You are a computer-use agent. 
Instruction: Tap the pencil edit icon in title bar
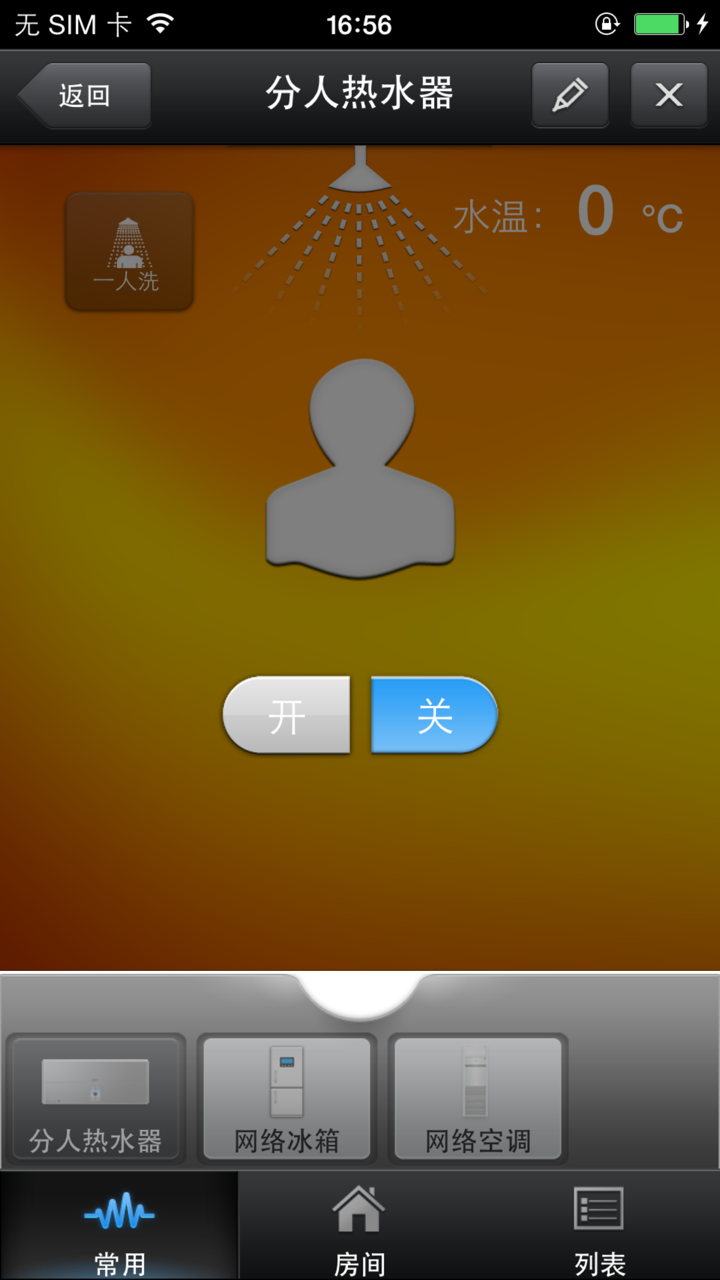pyautogui.click(x=569, y=95)
